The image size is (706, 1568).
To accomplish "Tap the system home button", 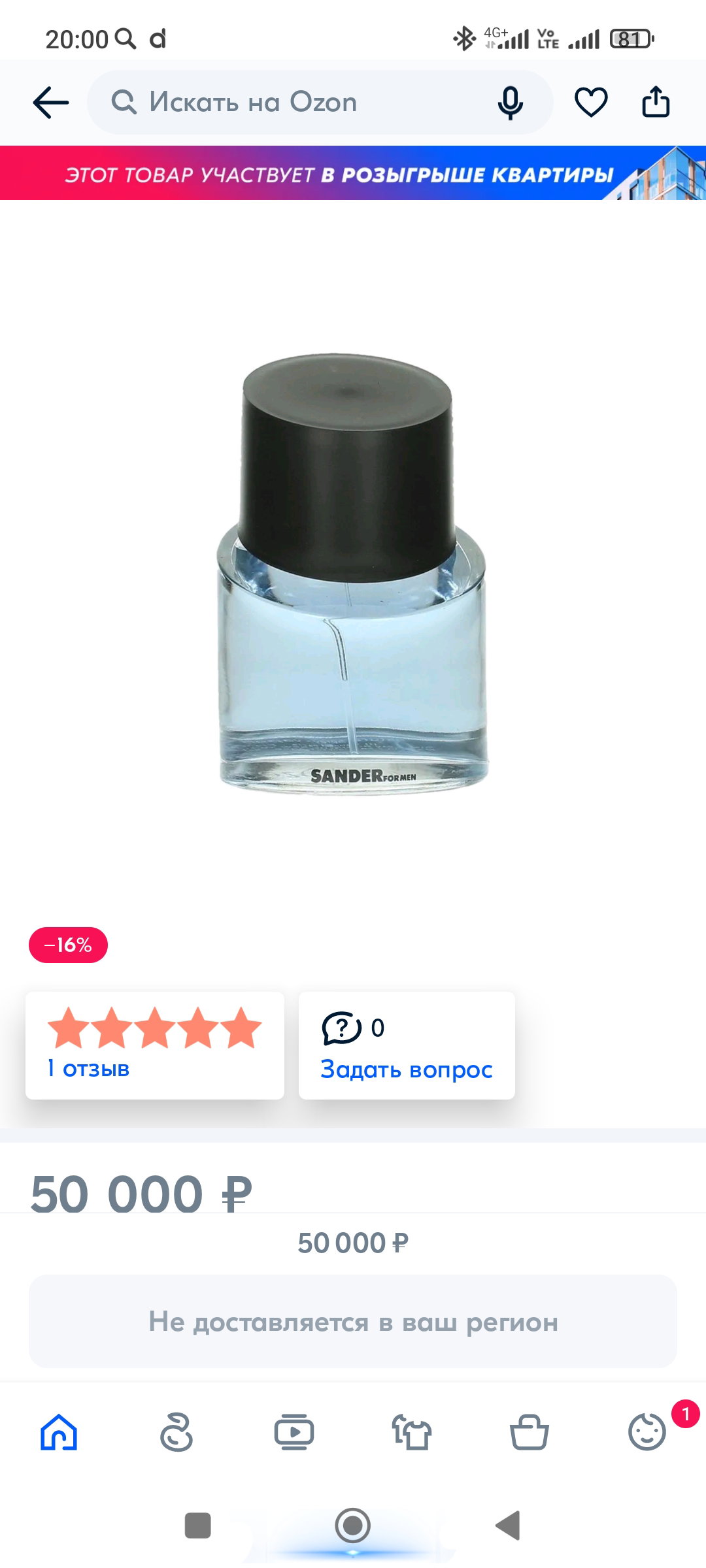I will pos(353,1526).
